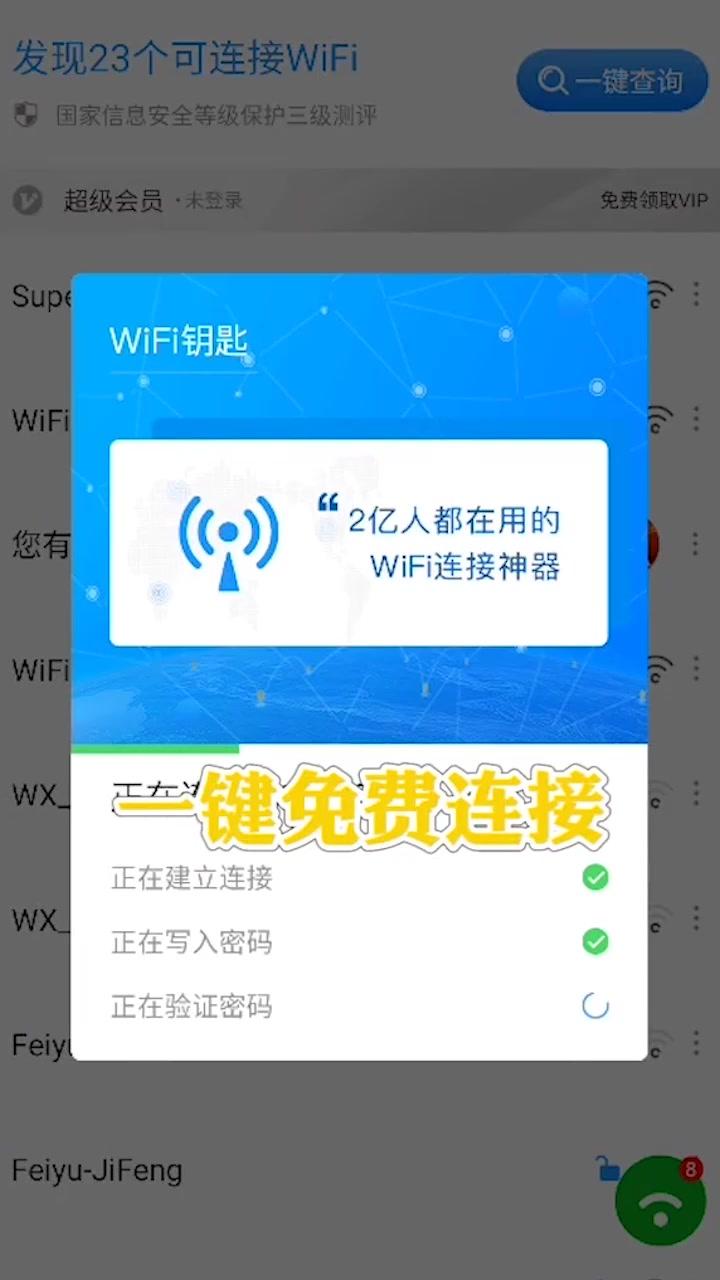Open overflow menu on the 您有 row
Screen dimensions: 720x1280
(696, 544)
